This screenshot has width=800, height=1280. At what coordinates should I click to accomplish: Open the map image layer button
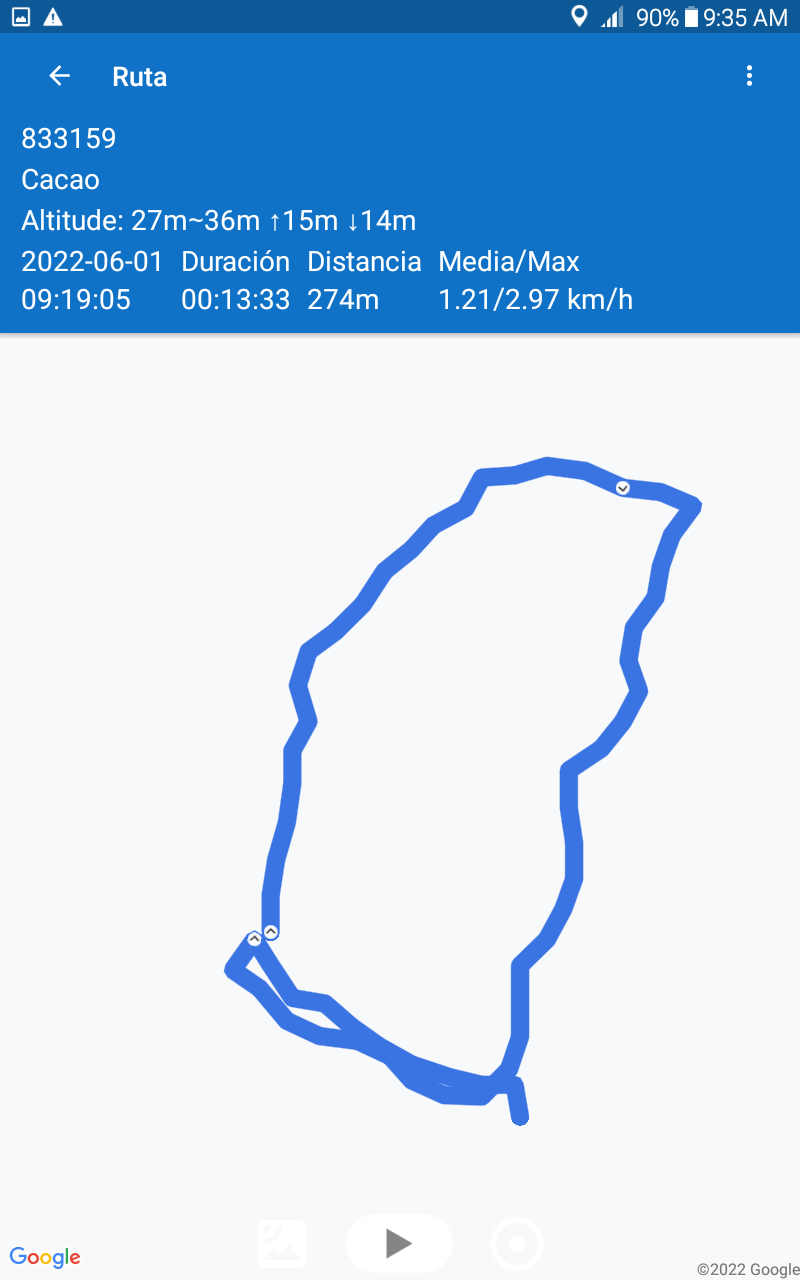coord(282,1243)
